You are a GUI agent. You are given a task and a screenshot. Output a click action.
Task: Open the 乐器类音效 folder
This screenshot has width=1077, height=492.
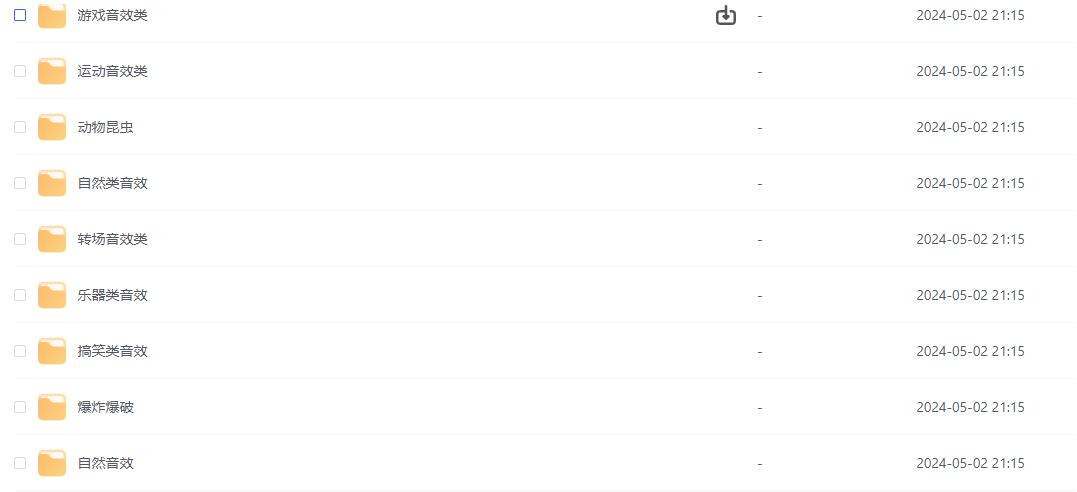(x=112, y=295)
